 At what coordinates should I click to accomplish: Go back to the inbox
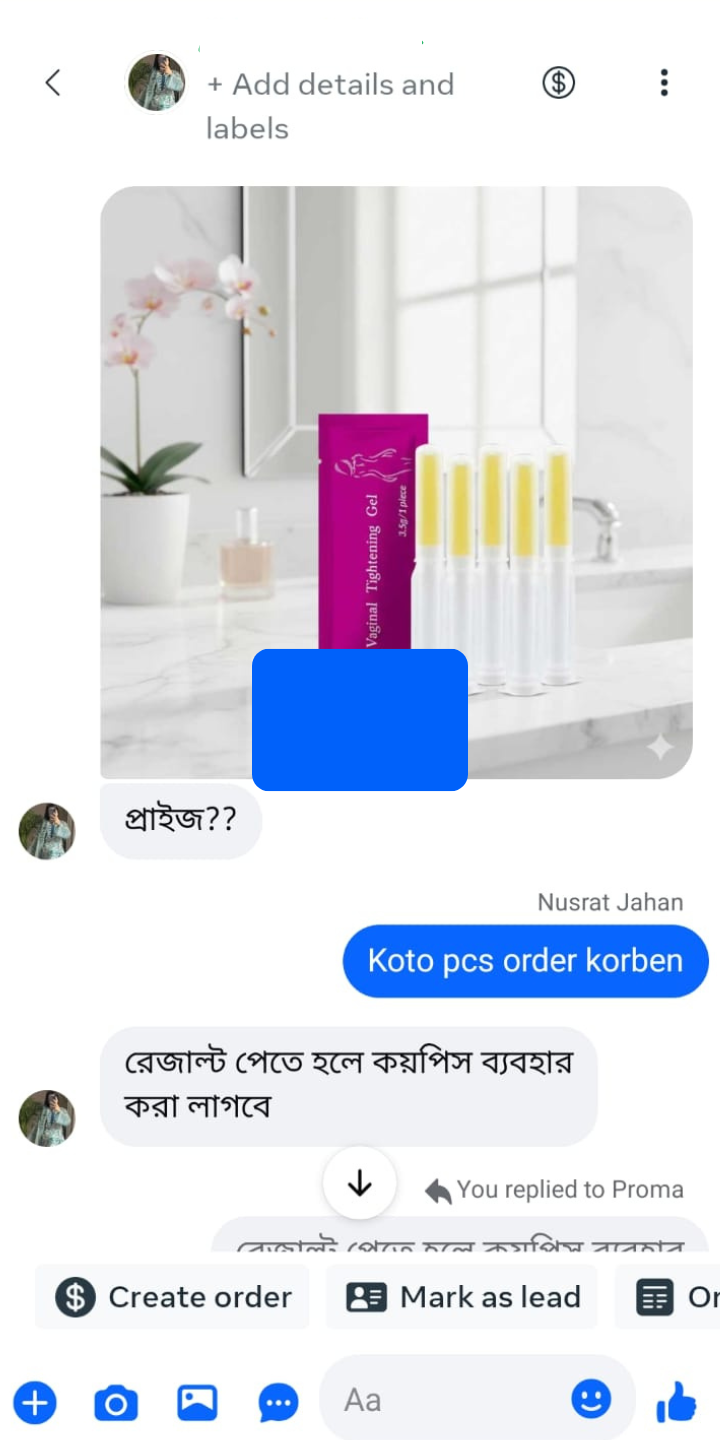point(53,83)
